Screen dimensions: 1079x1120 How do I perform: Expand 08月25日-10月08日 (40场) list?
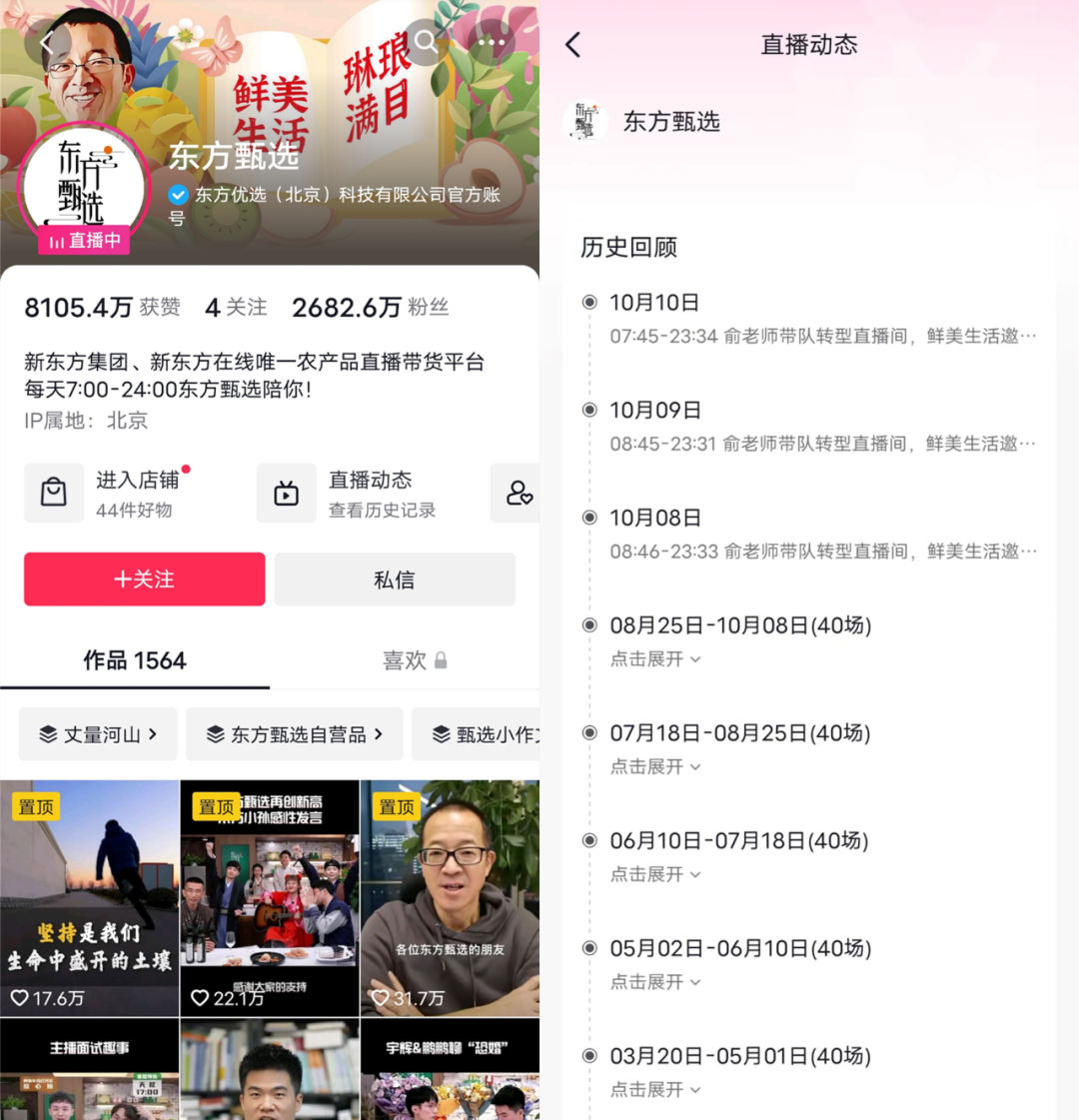[x=655, y=659]
